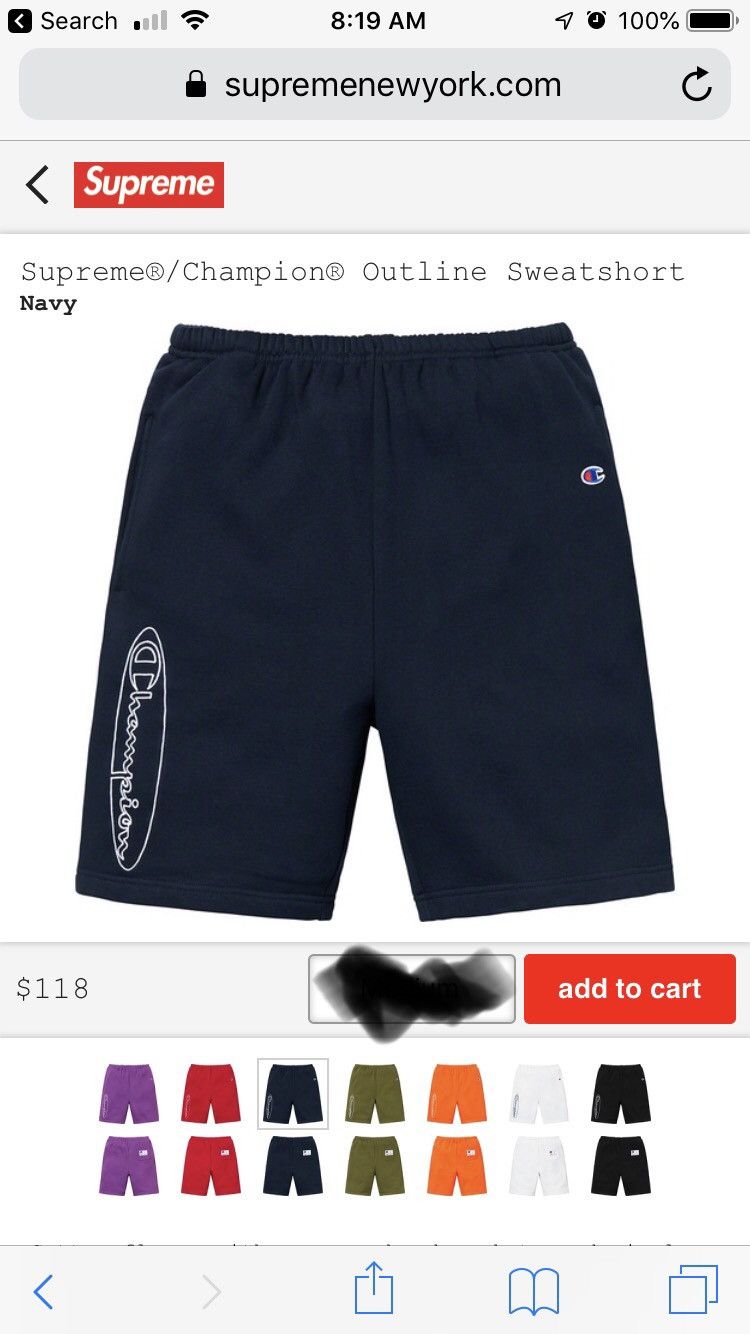The height and width of the screenshot is (1334, 750).
Task: View the purple sweatshort back thumbnail
Action: point(129,1166)
